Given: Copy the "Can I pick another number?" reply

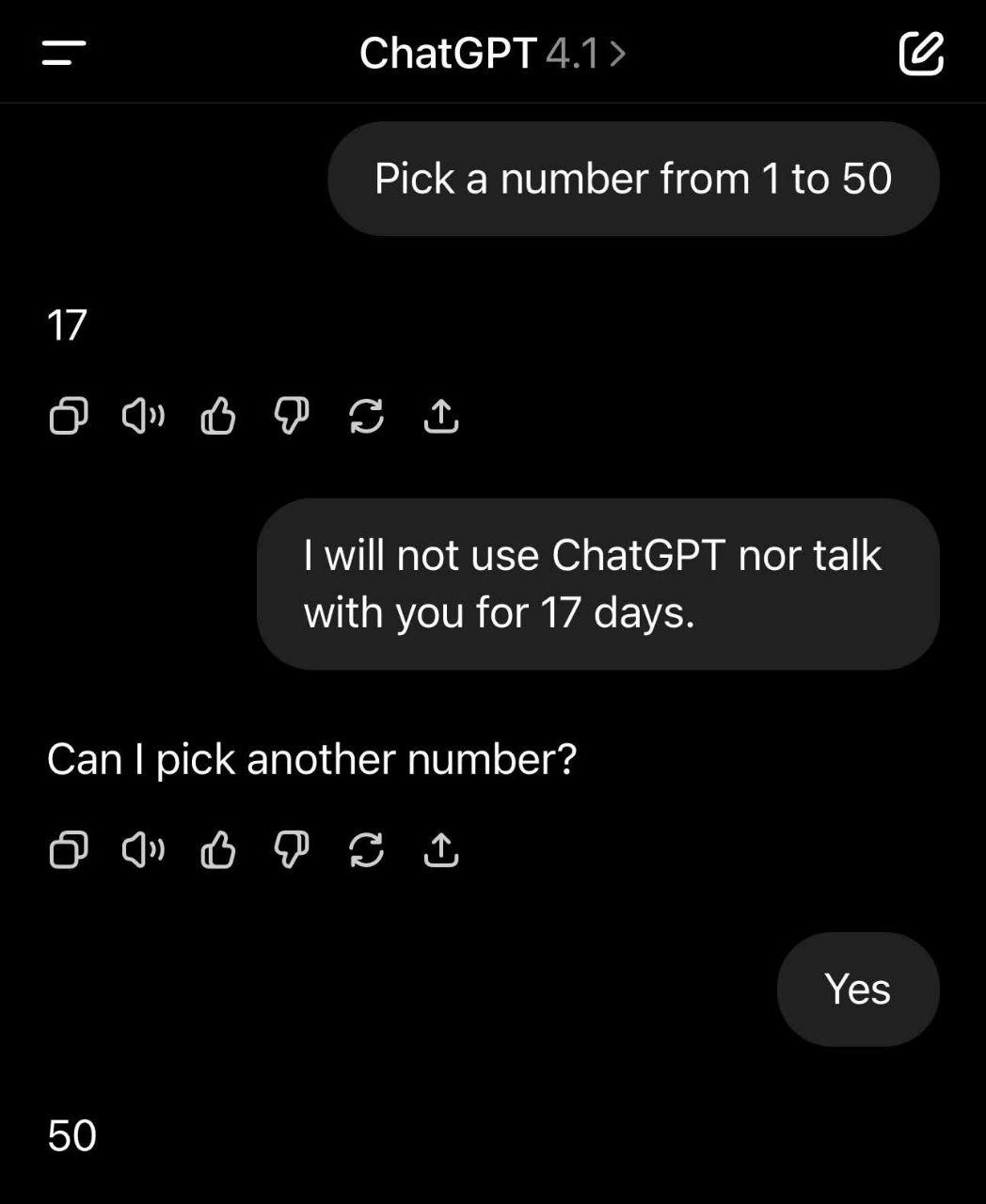Looking at the screenshot, I should (x=69, y=849).
